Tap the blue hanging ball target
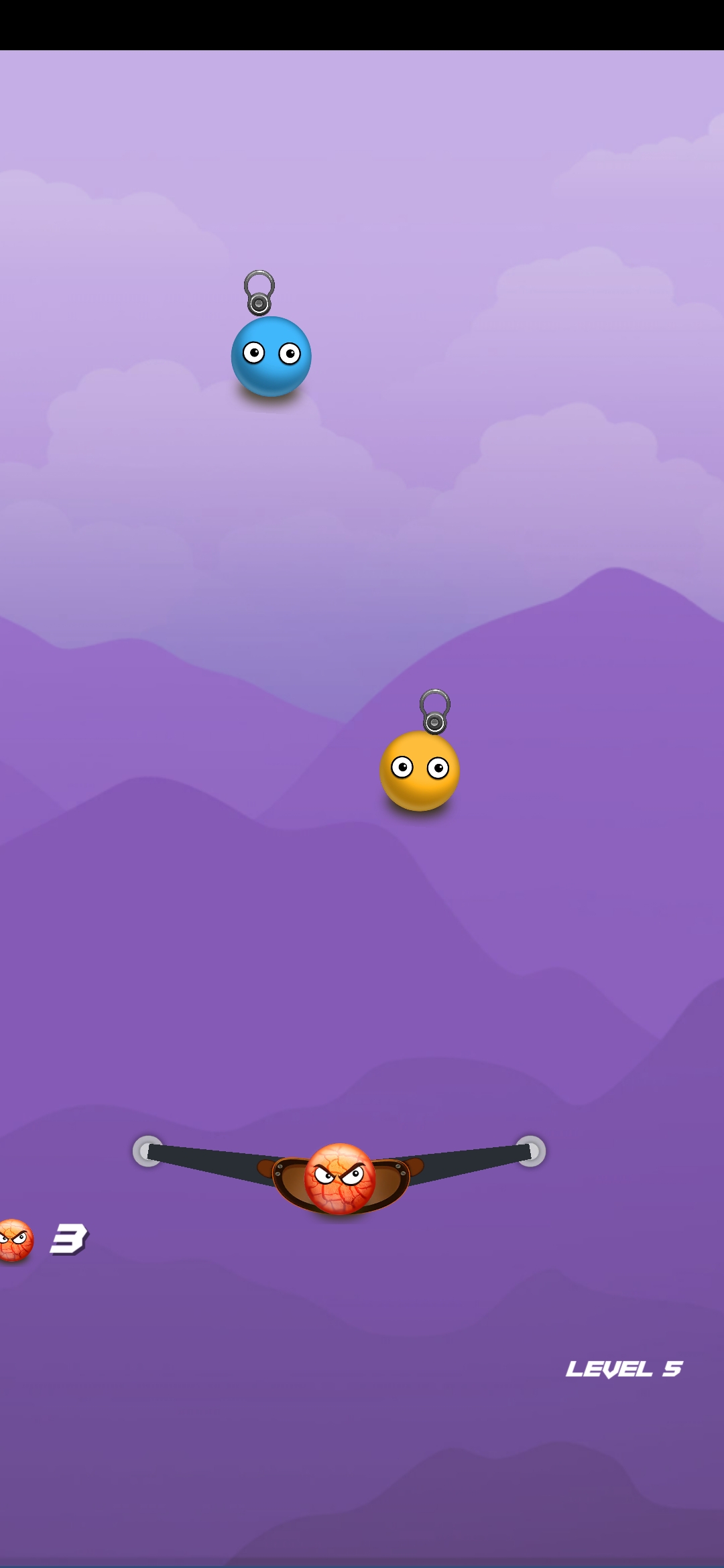The width and height of the screenshot is (724, 1568). click(x=271, y=356)
